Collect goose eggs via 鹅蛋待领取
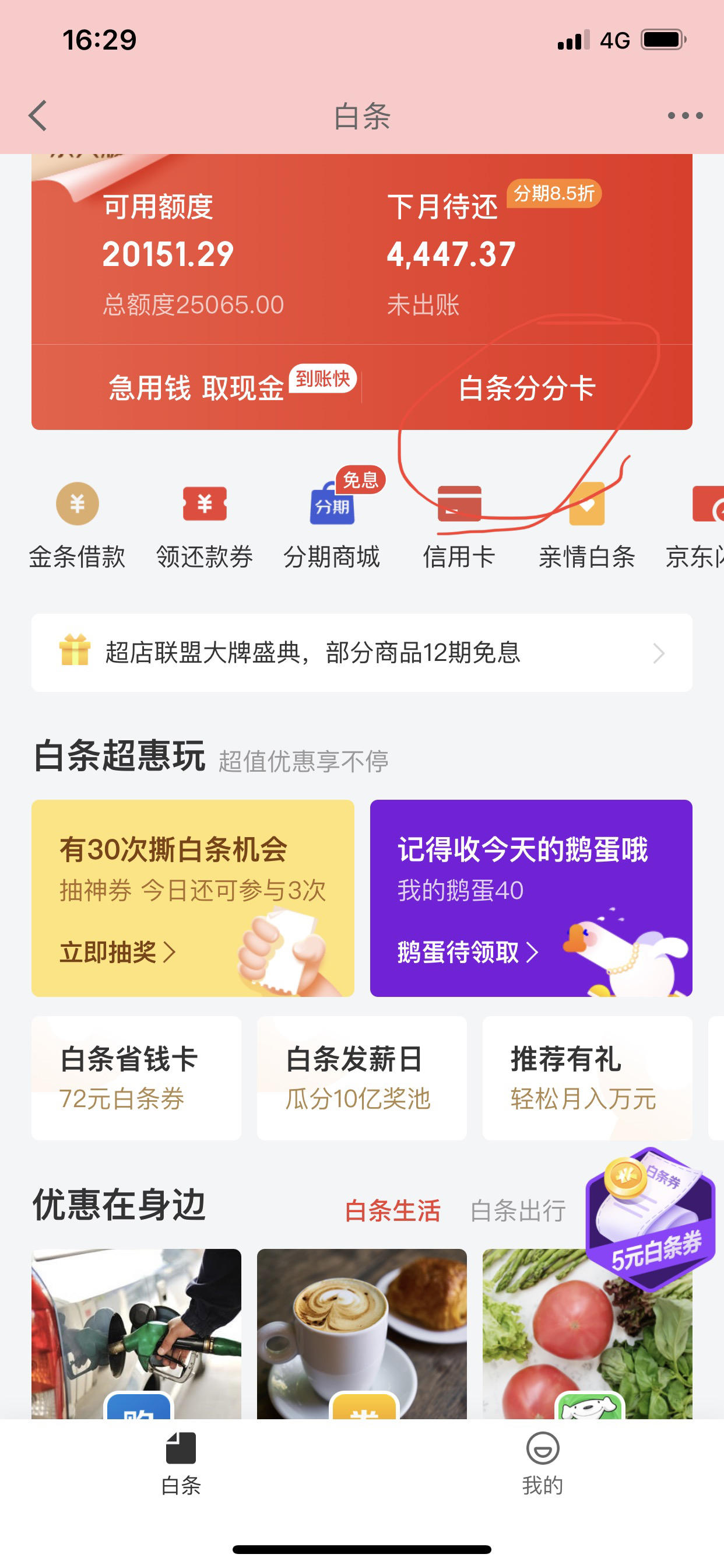The height and width of the screenshot is (1568, 724). pyautogui.click(x=468, y=952)
